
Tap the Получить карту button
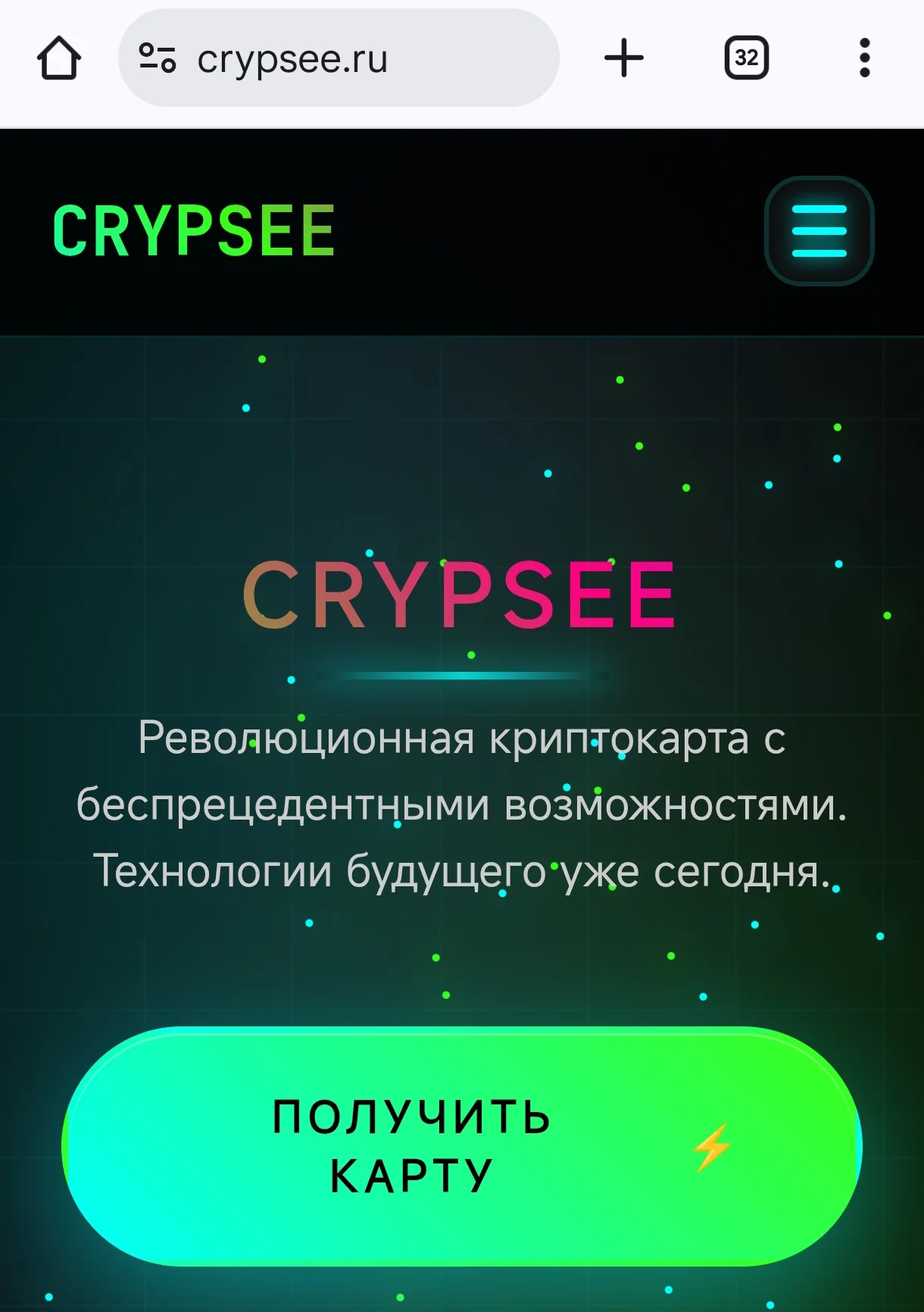coord(461,1146)
